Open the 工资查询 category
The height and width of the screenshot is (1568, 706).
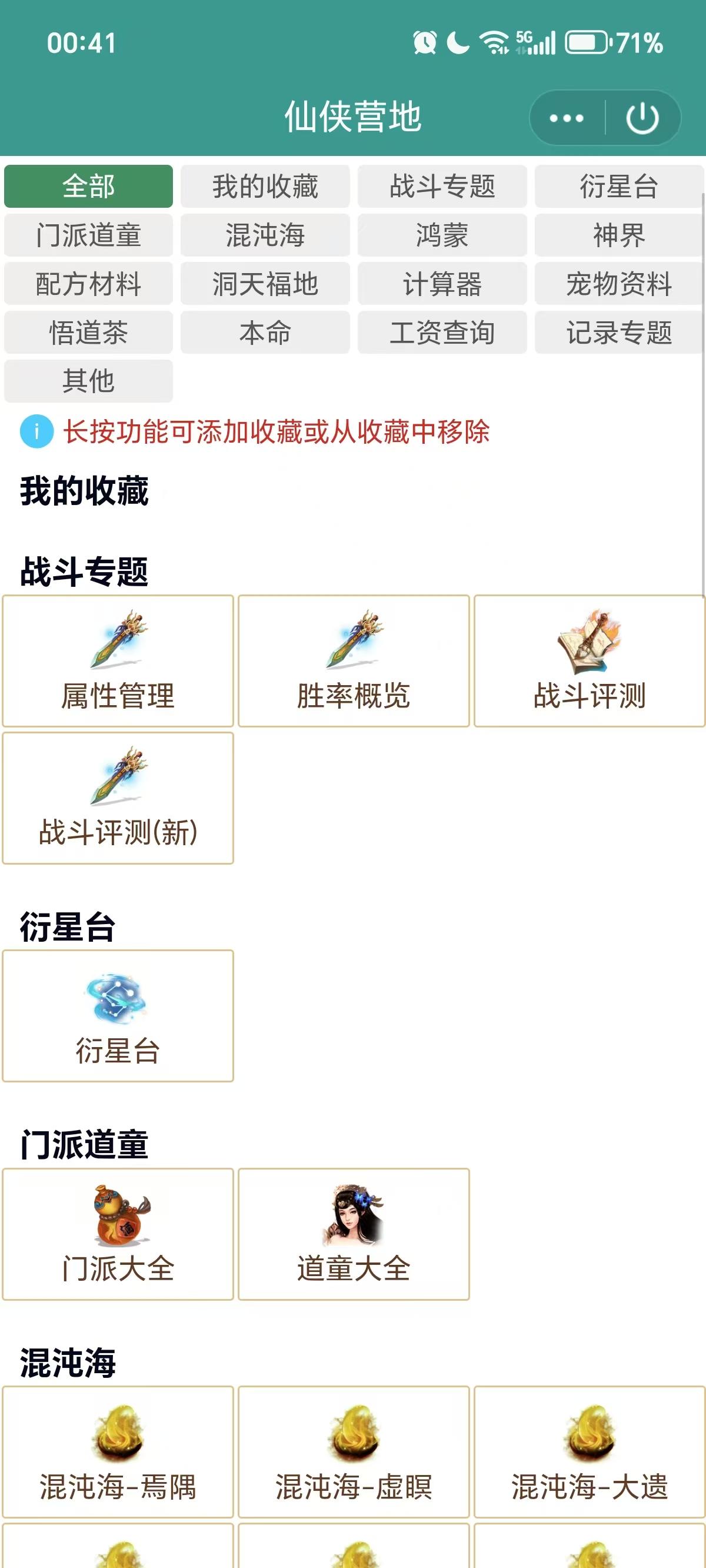[x=441, y=333]
